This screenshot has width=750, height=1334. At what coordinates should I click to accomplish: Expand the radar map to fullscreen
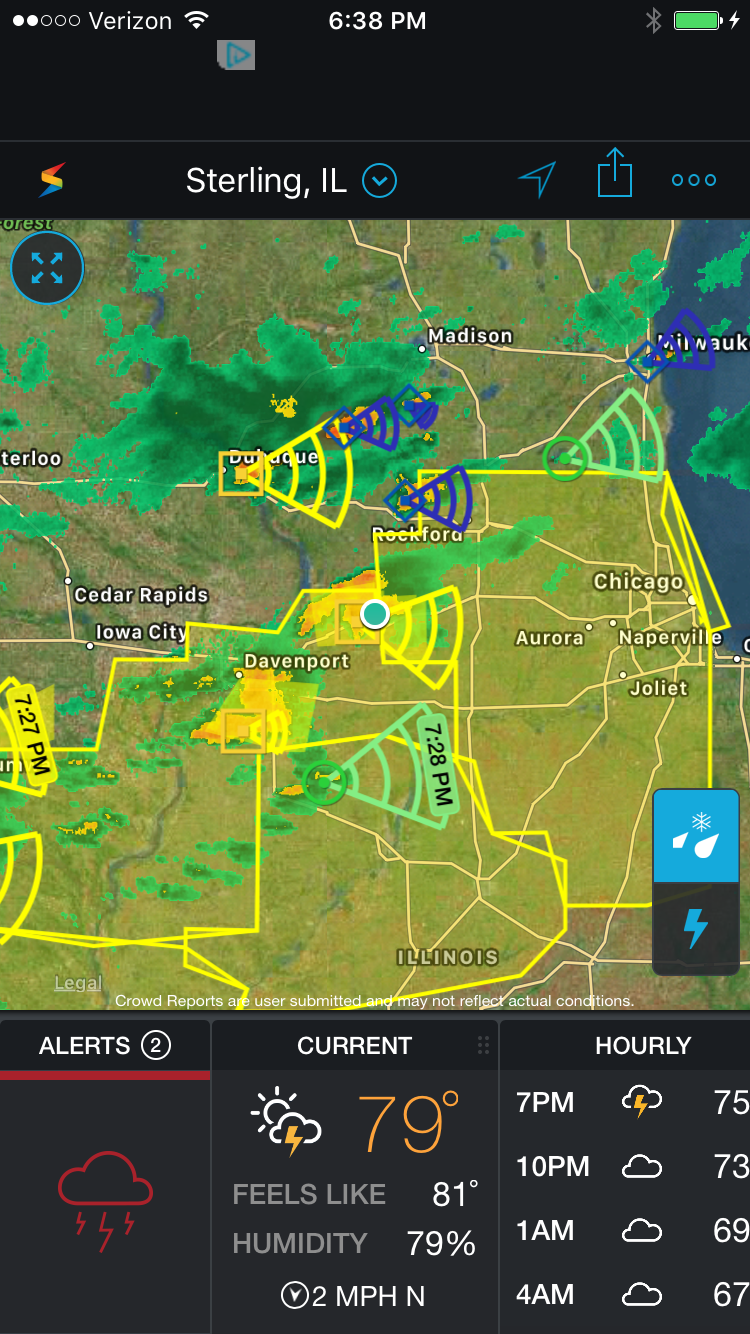pyautogui.click(x=47, y=268)
